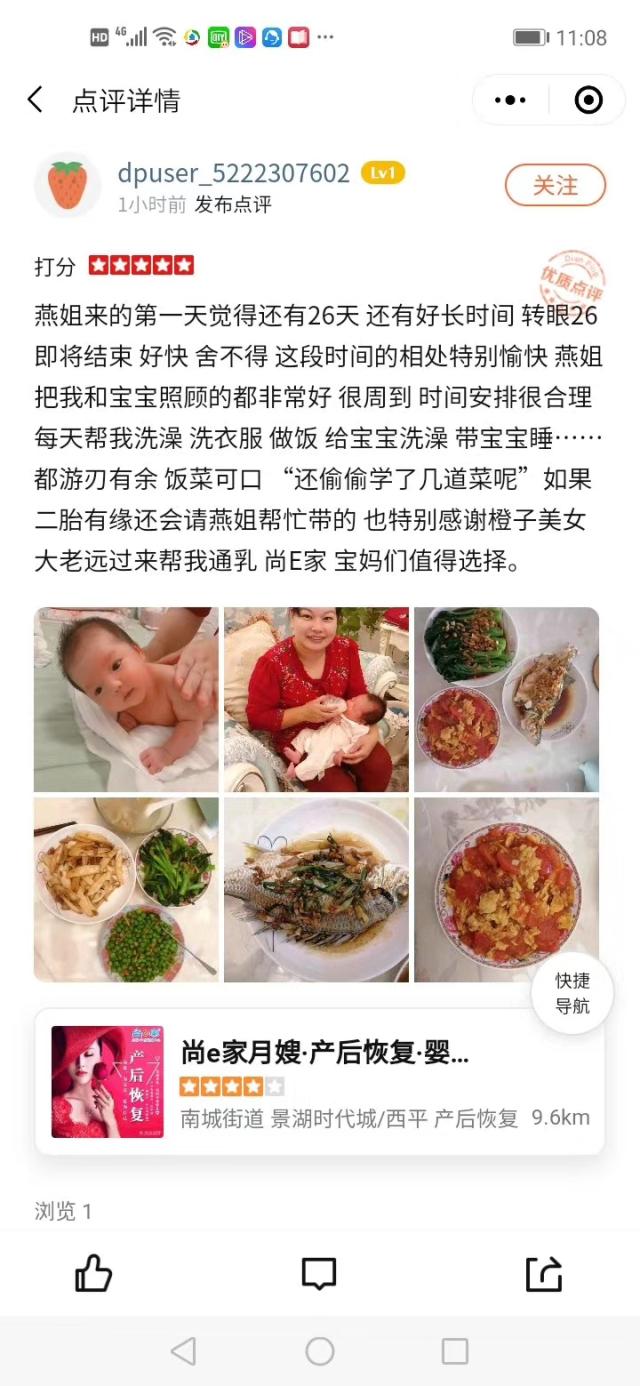Close the mini-program with the circle button
The width and height of the screenshot is (640, 1386).
[x=588, y=100]
